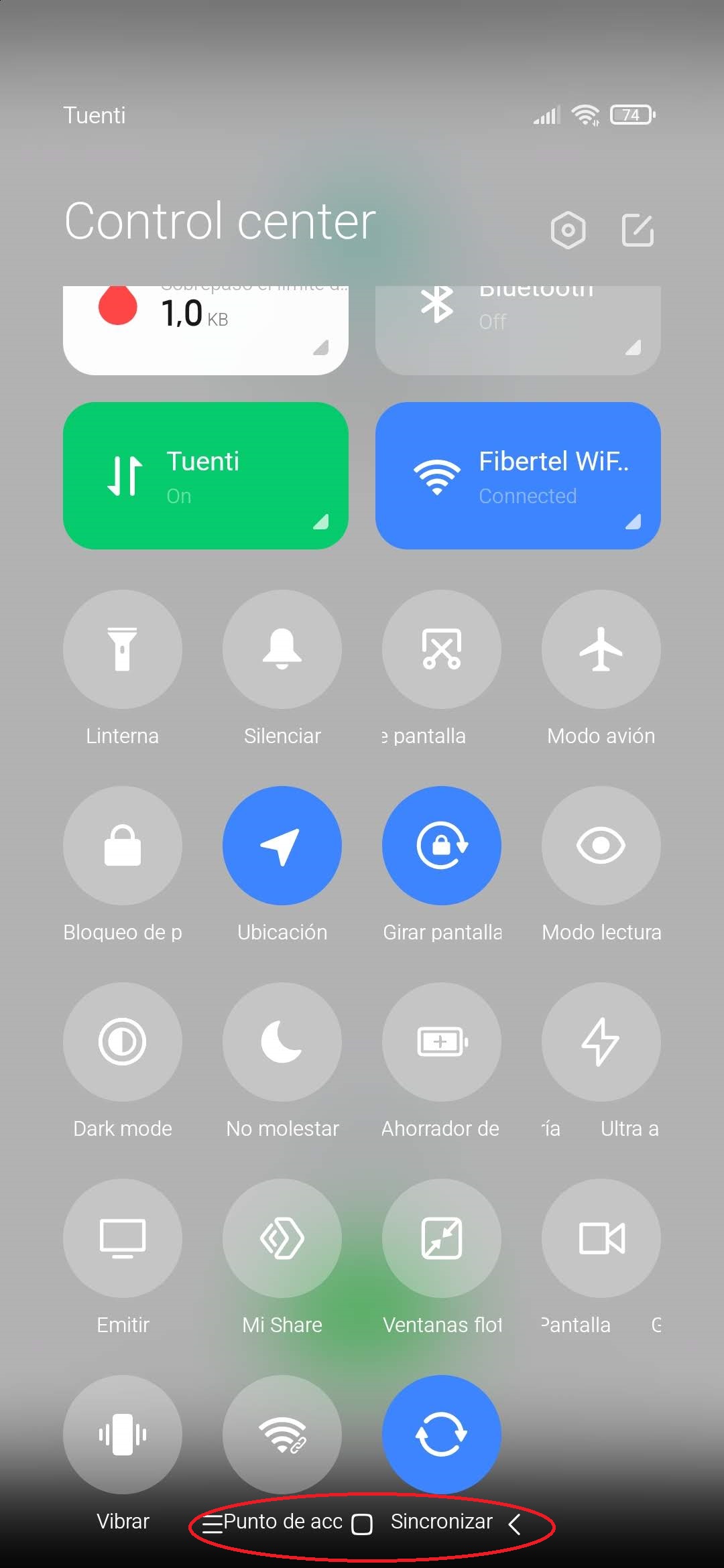Enable Silenciar mode
This screenshot has width=724, height=1568.
coord(282,649)
